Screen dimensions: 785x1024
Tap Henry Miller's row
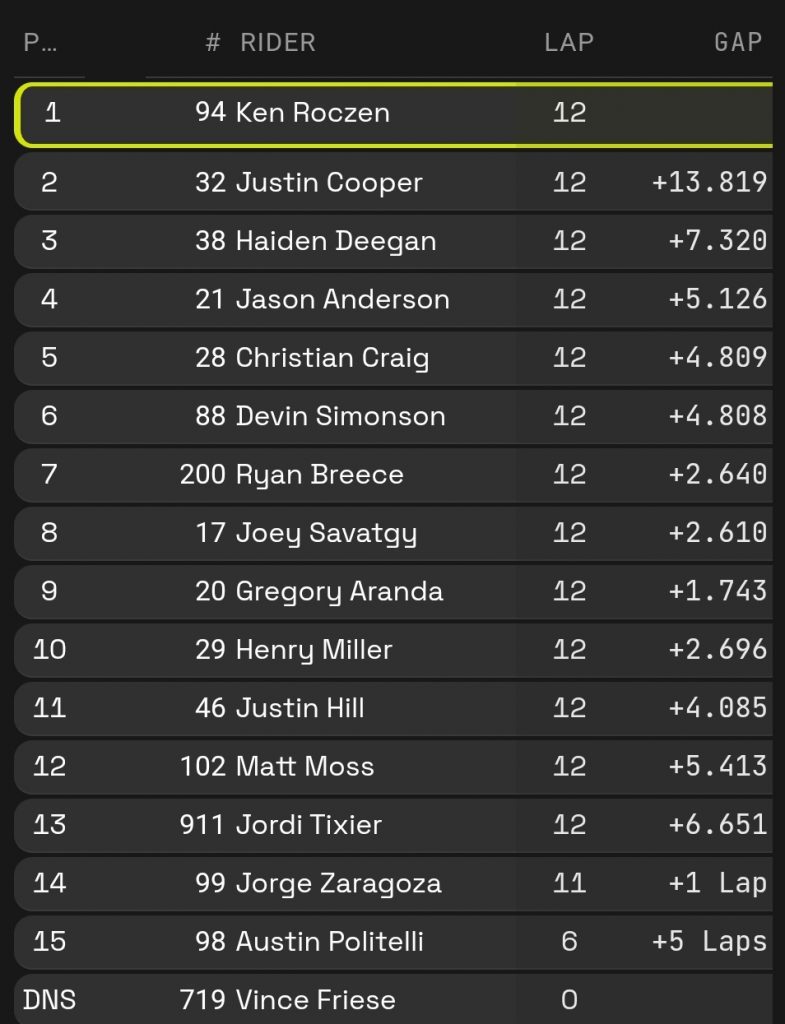(314, 650)
